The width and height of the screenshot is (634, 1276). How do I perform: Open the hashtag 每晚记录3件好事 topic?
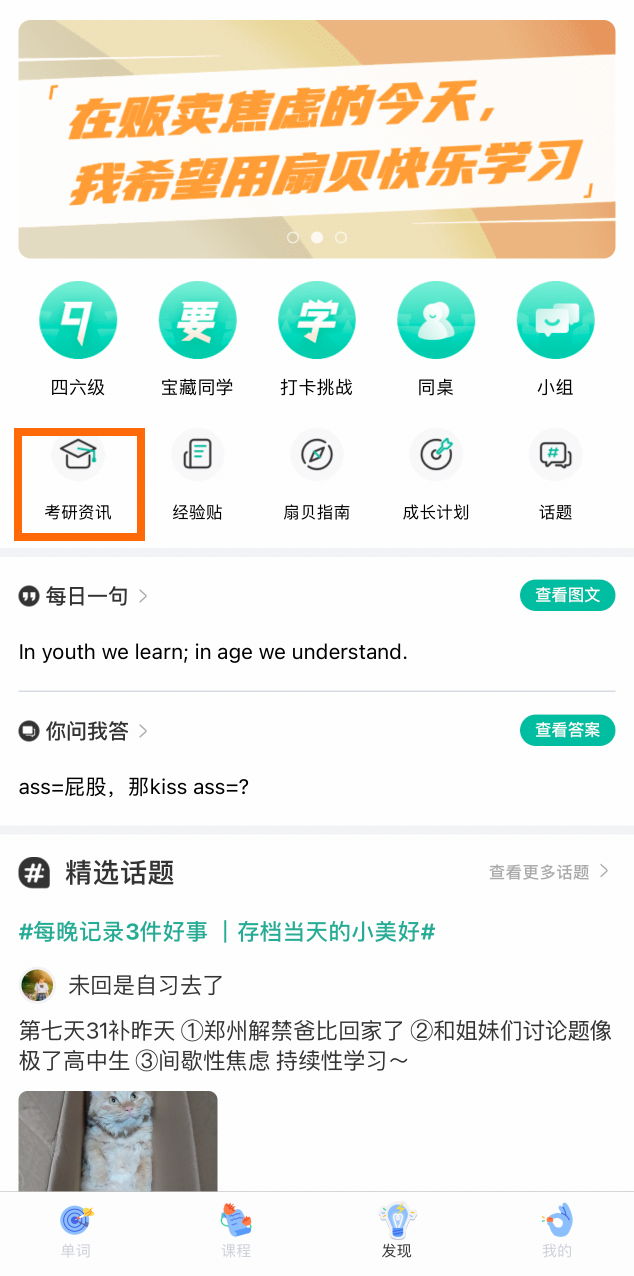[x=227, y=932]
